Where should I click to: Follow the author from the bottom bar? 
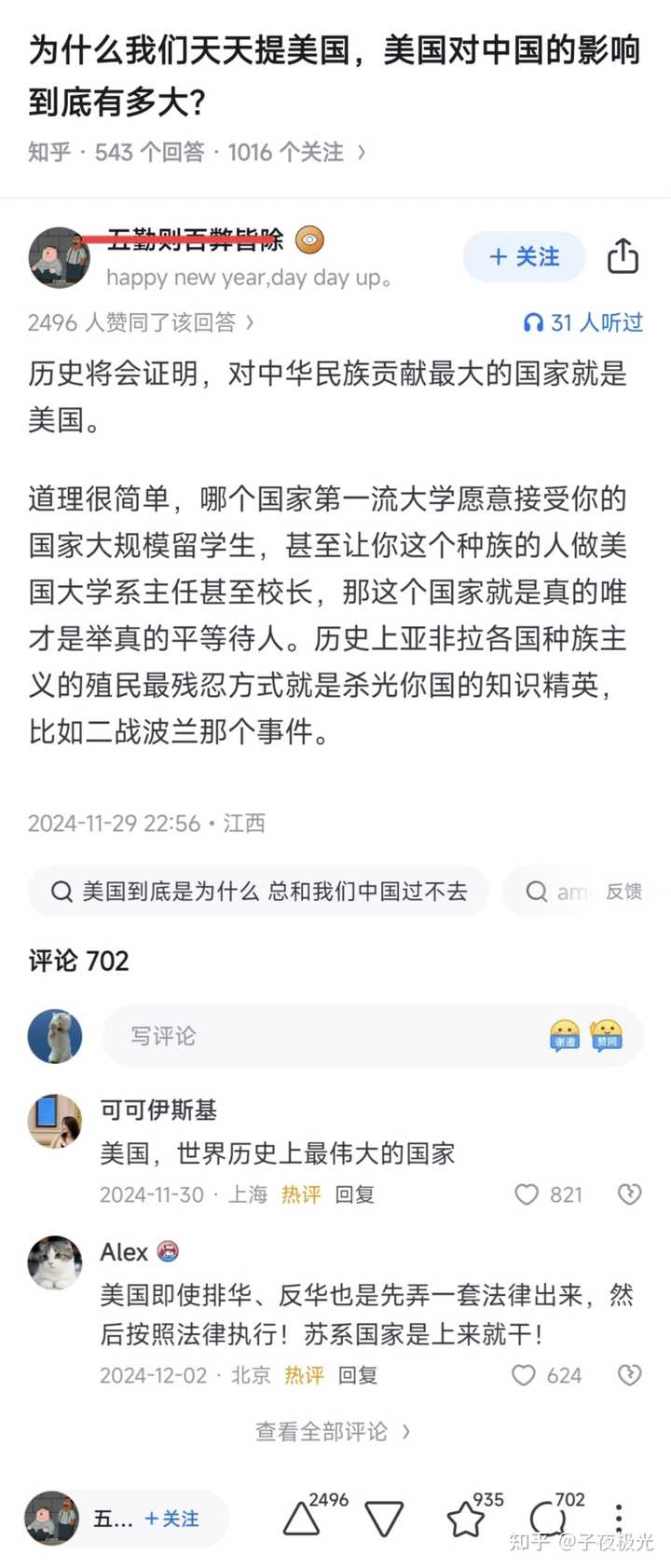pyautogui.click(x=171, y=1519)
